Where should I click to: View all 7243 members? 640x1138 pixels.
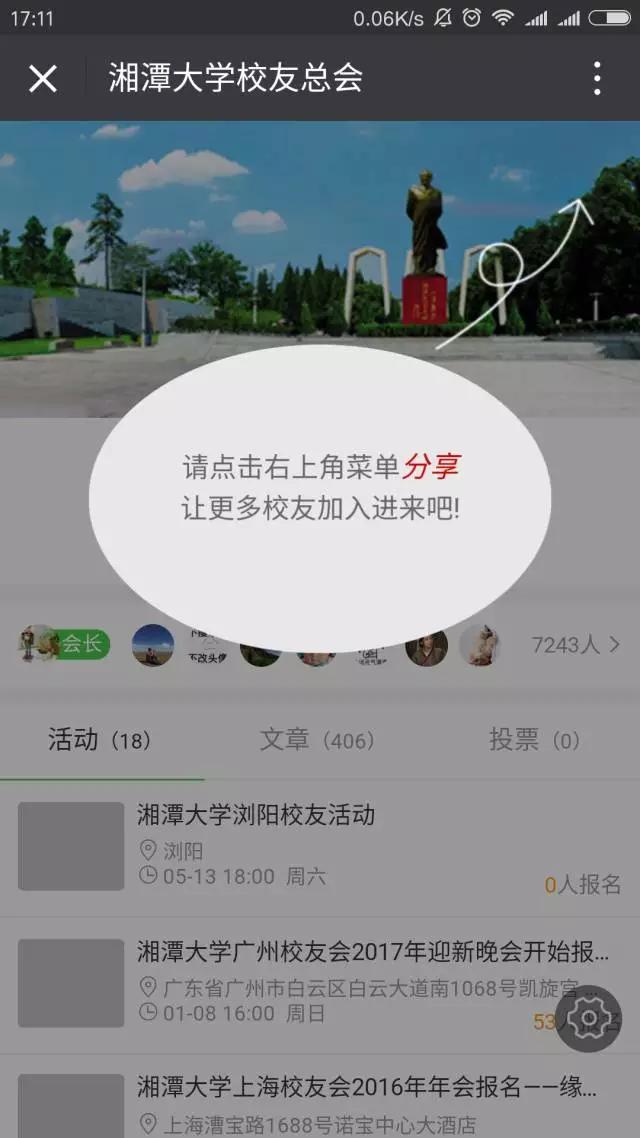[x=576, y=645]
